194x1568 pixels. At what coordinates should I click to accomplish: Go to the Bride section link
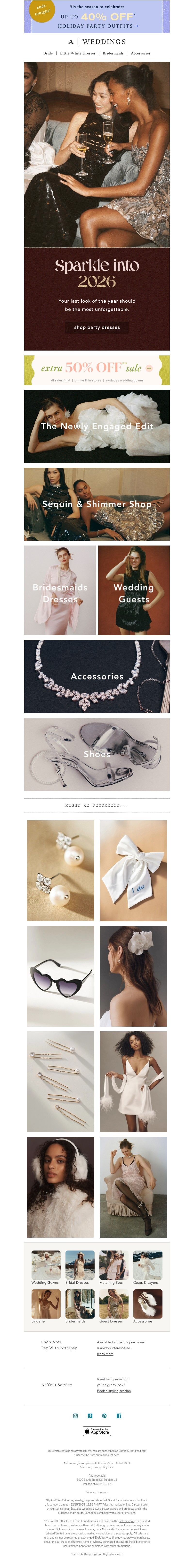pos(48,53)
